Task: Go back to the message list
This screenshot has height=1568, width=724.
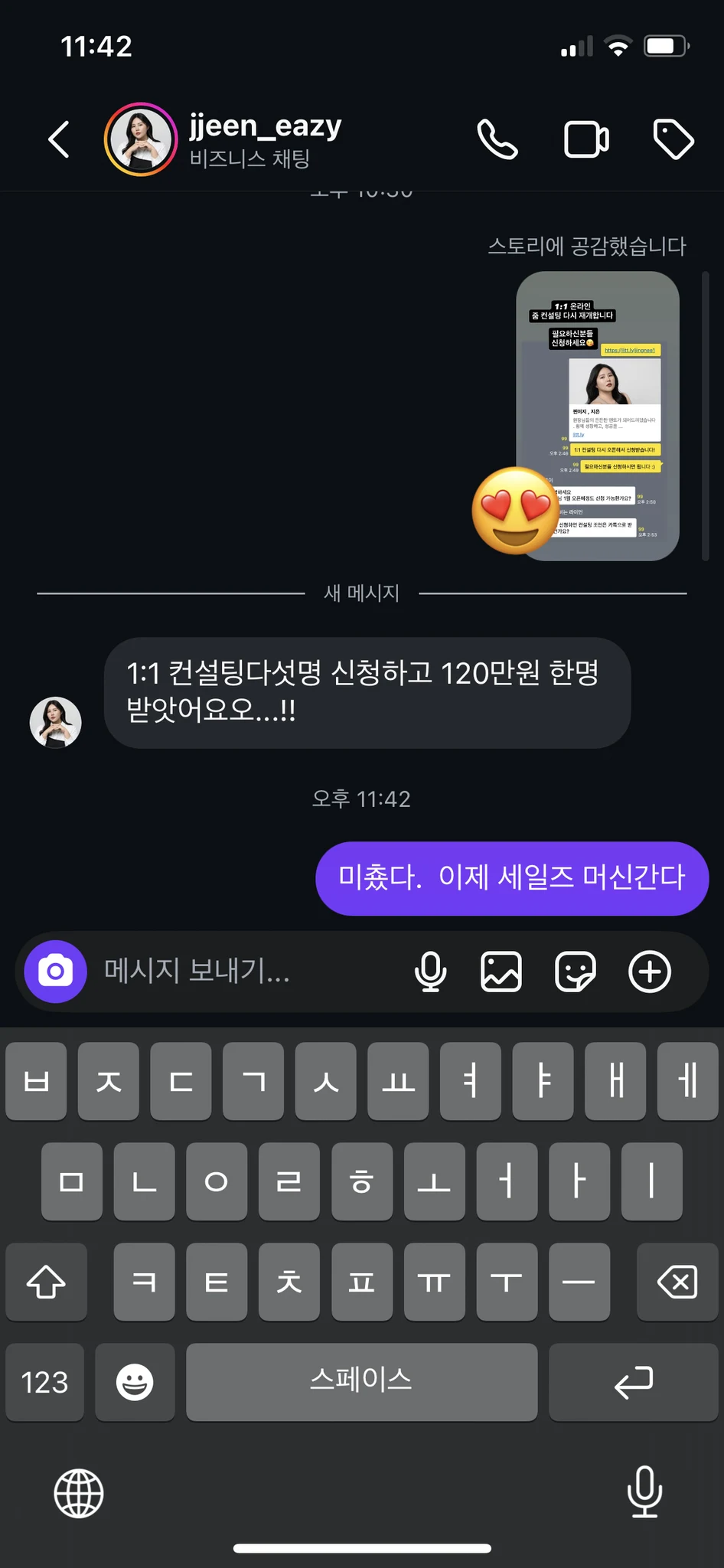Action: (x=59, y=140)
